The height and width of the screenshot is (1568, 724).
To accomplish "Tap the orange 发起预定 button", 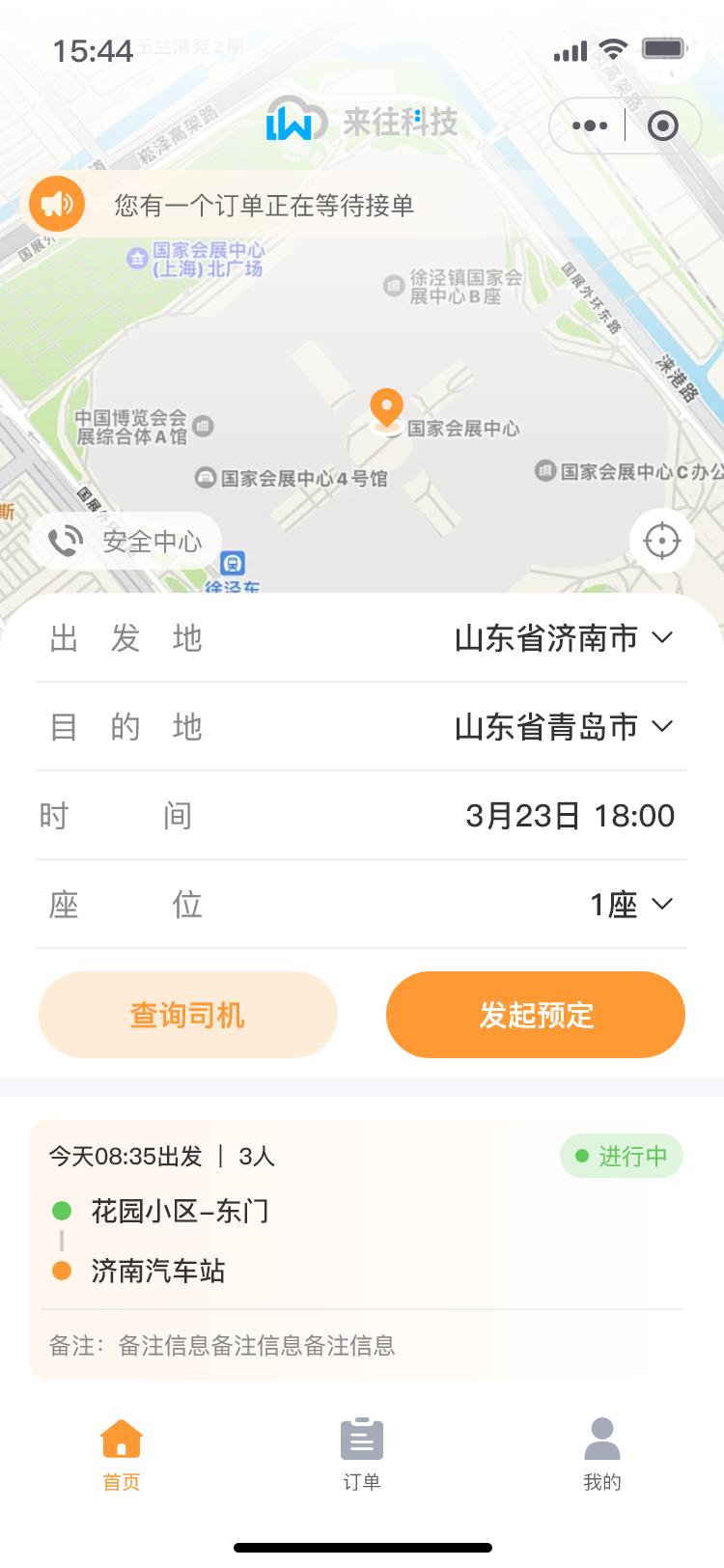I will pos(536,1015).
